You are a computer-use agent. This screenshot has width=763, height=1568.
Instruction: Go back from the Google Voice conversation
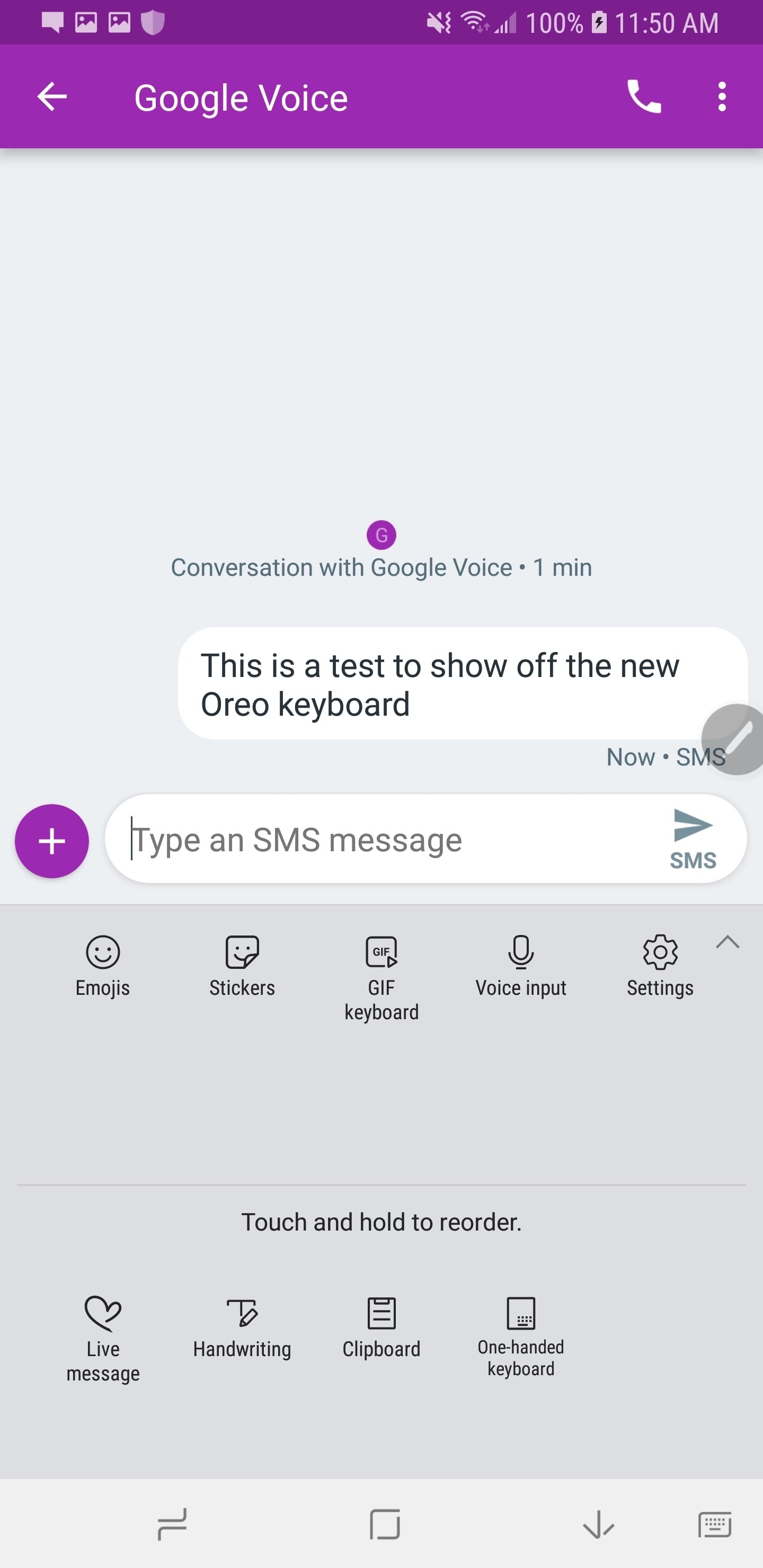point(52,97)
